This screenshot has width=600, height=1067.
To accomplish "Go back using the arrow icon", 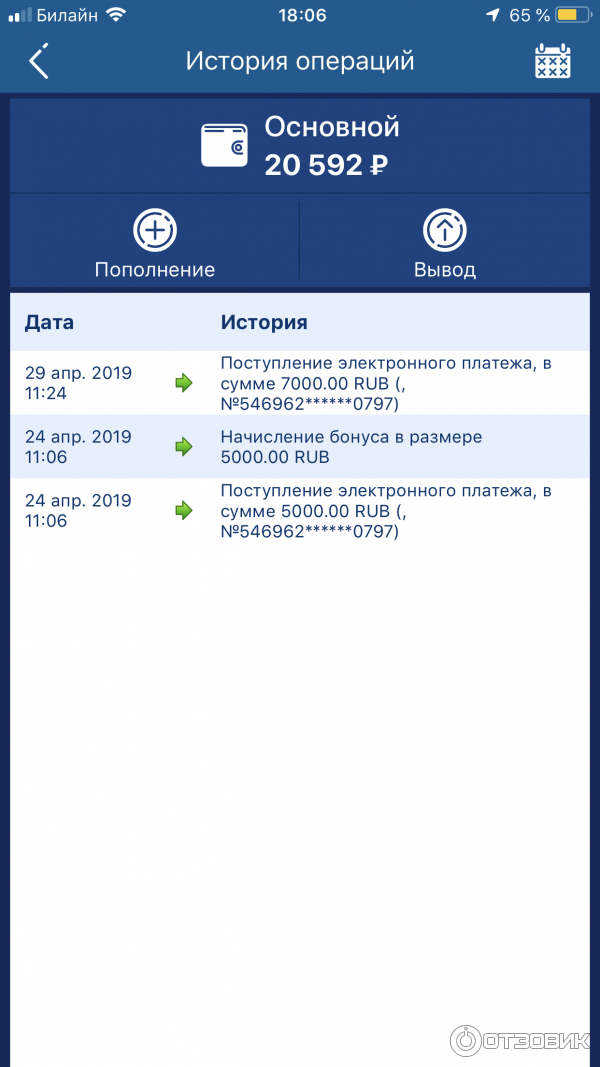I will tap(38, 62).
